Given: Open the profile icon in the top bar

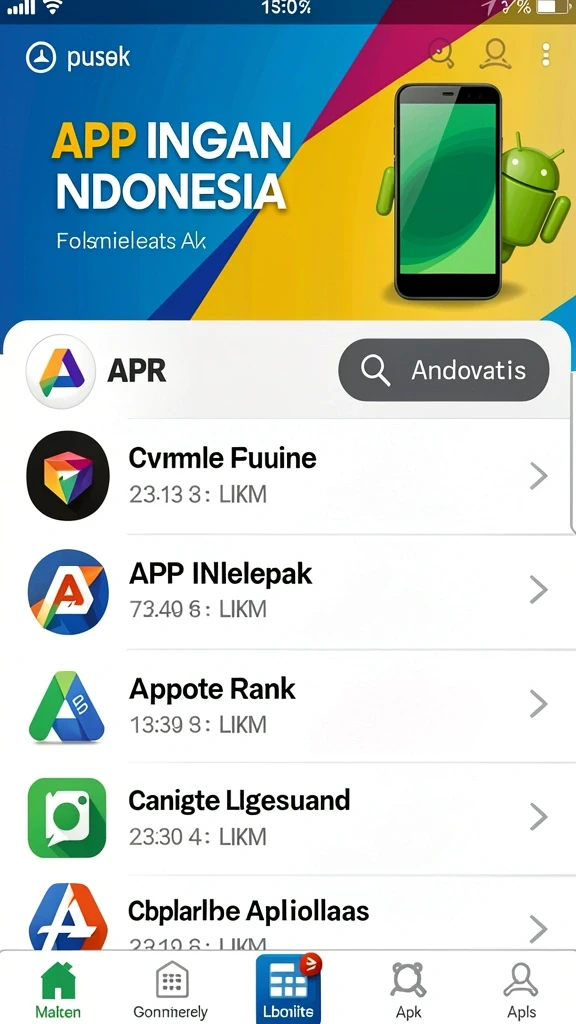Looking at the screenshot, I should tap(494, 54).
